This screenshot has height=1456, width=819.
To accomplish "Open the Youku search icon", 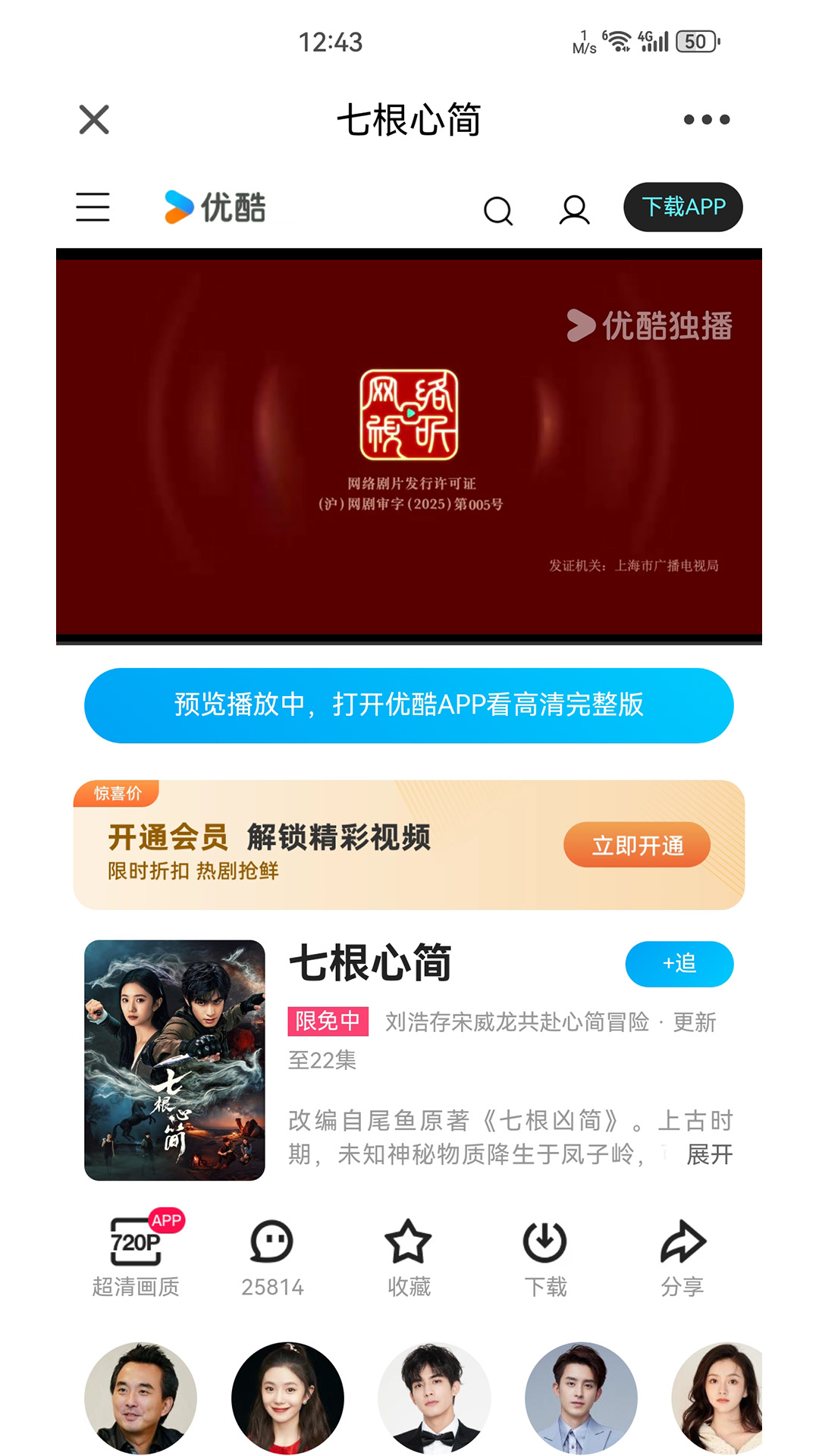I will point(498,208).
